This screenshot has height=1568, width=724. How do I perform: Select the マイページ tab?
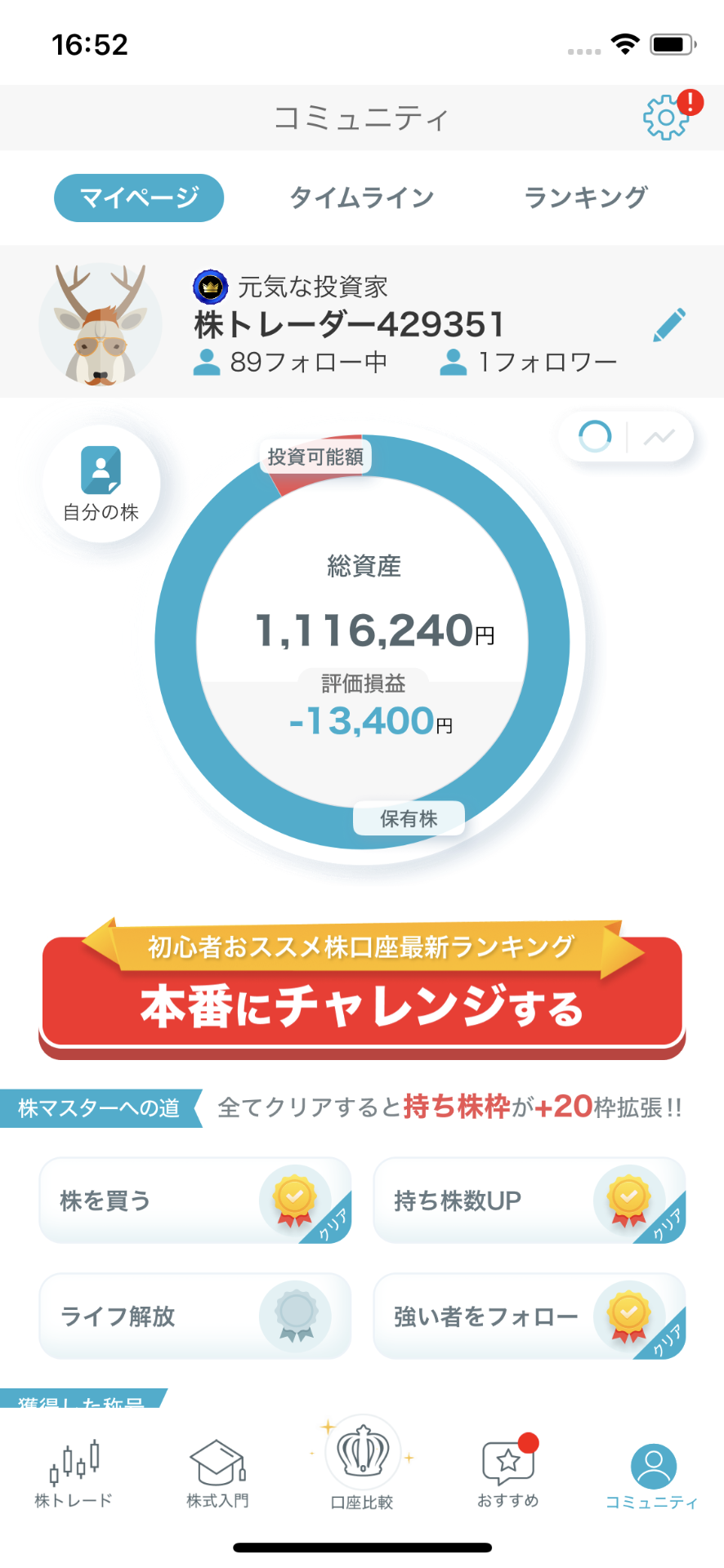click(x=139, y=198)
